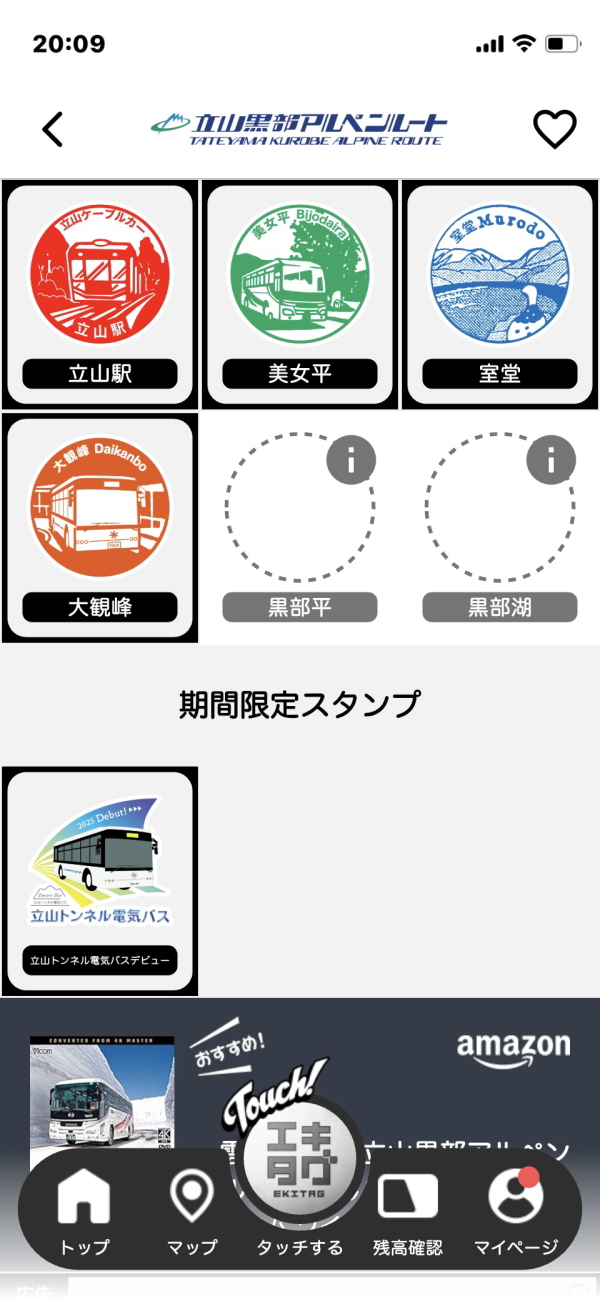Open the 立山駅 stamp
Viewport: 600px width, 1299px height.
100,295
